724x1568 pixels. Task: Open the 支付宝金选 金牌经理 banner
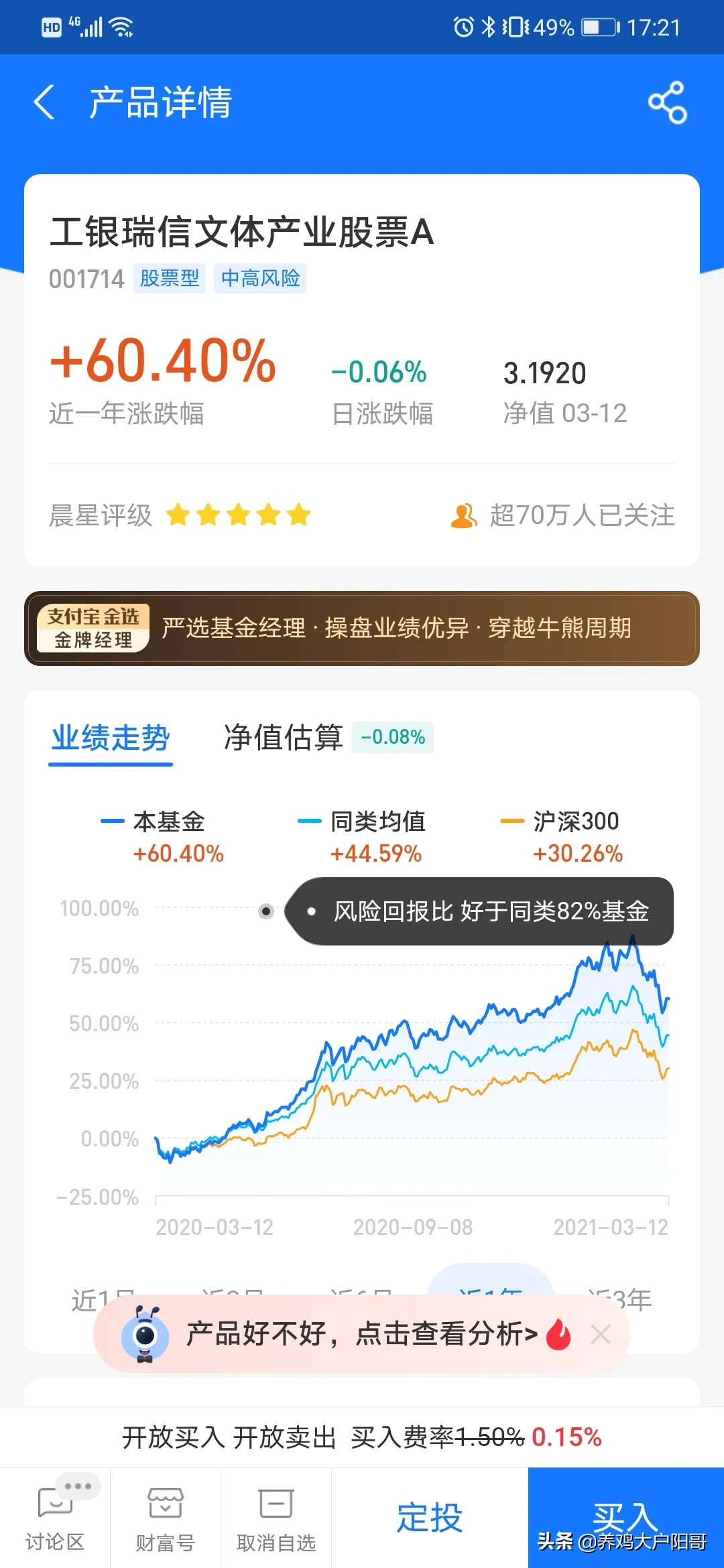point(362,628)
